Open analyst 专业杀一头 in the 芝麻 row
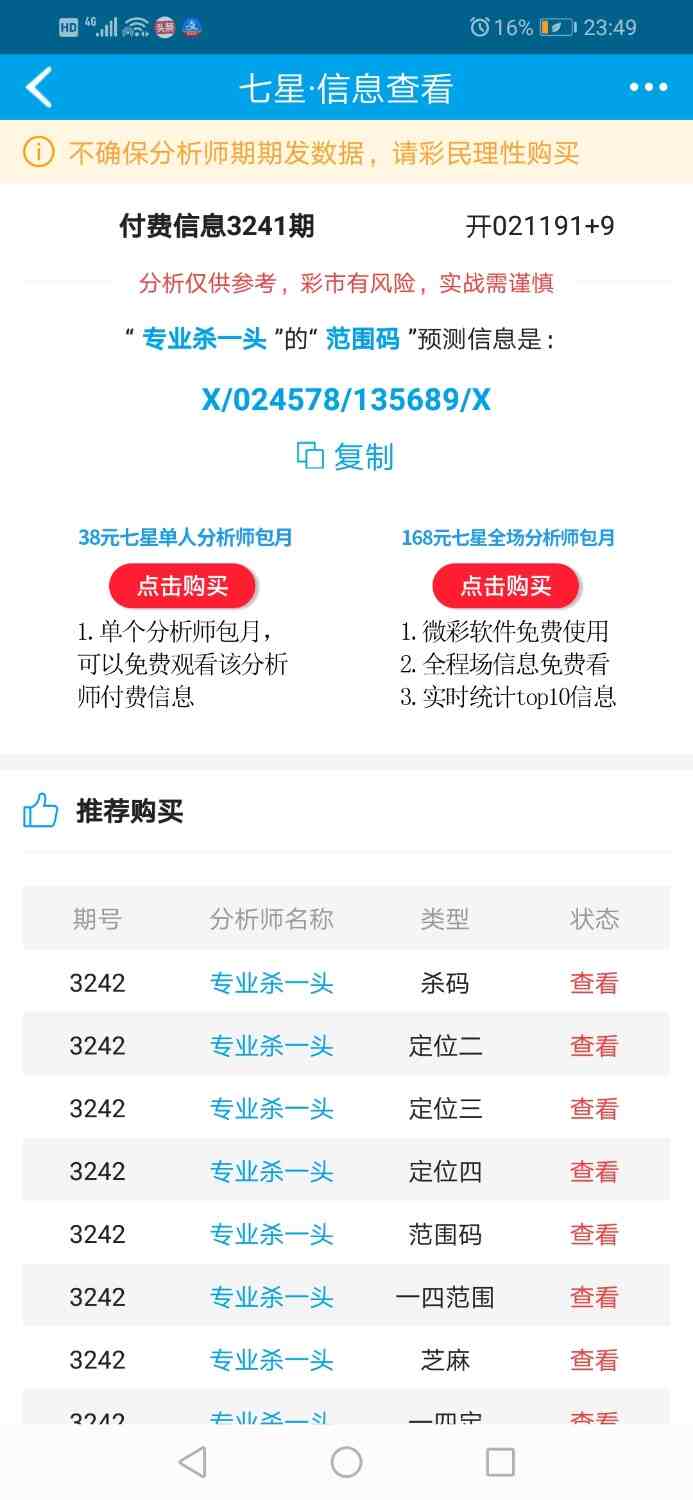This screenshot has width=693, height=1500. [x=271, y=1361]
